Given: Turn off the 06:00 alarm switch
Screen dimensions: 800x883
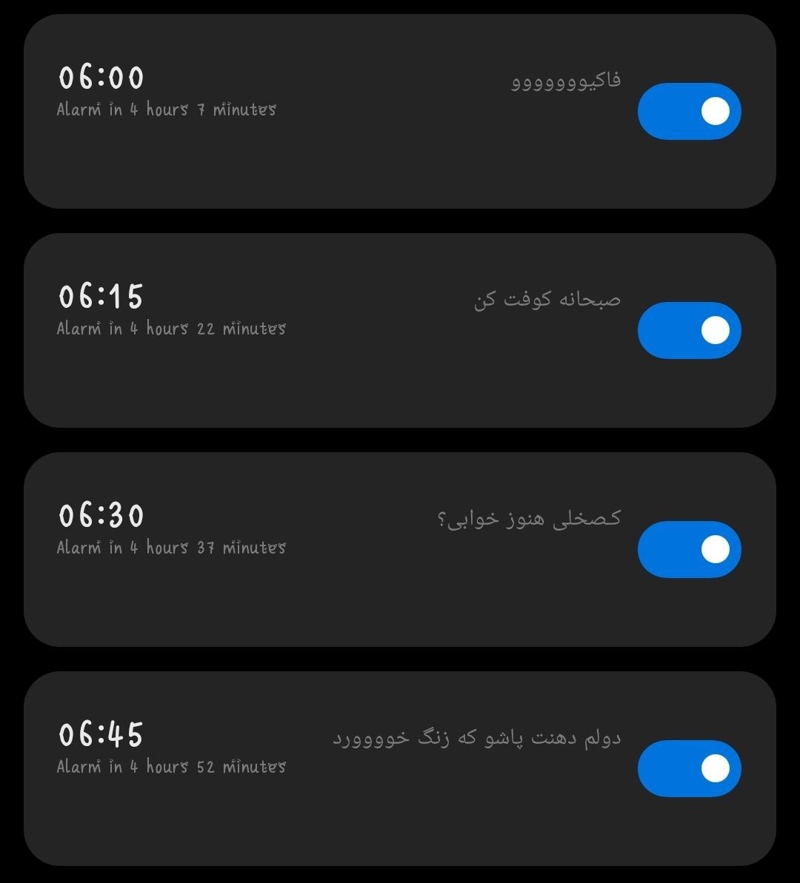Looking at the screenshot, I should pyautogui.click(x=689, y=111).
